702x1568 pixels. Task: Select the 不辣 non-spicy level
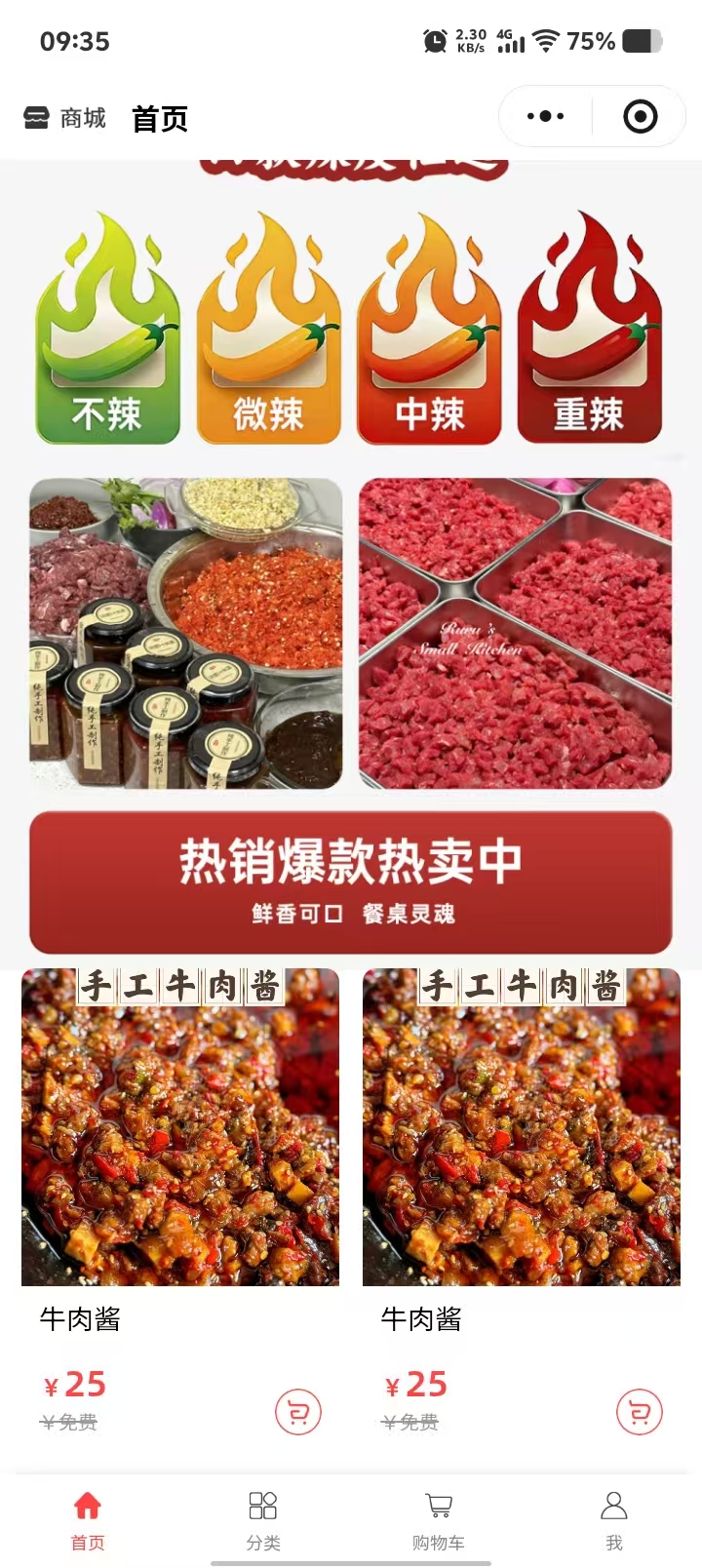107,332
